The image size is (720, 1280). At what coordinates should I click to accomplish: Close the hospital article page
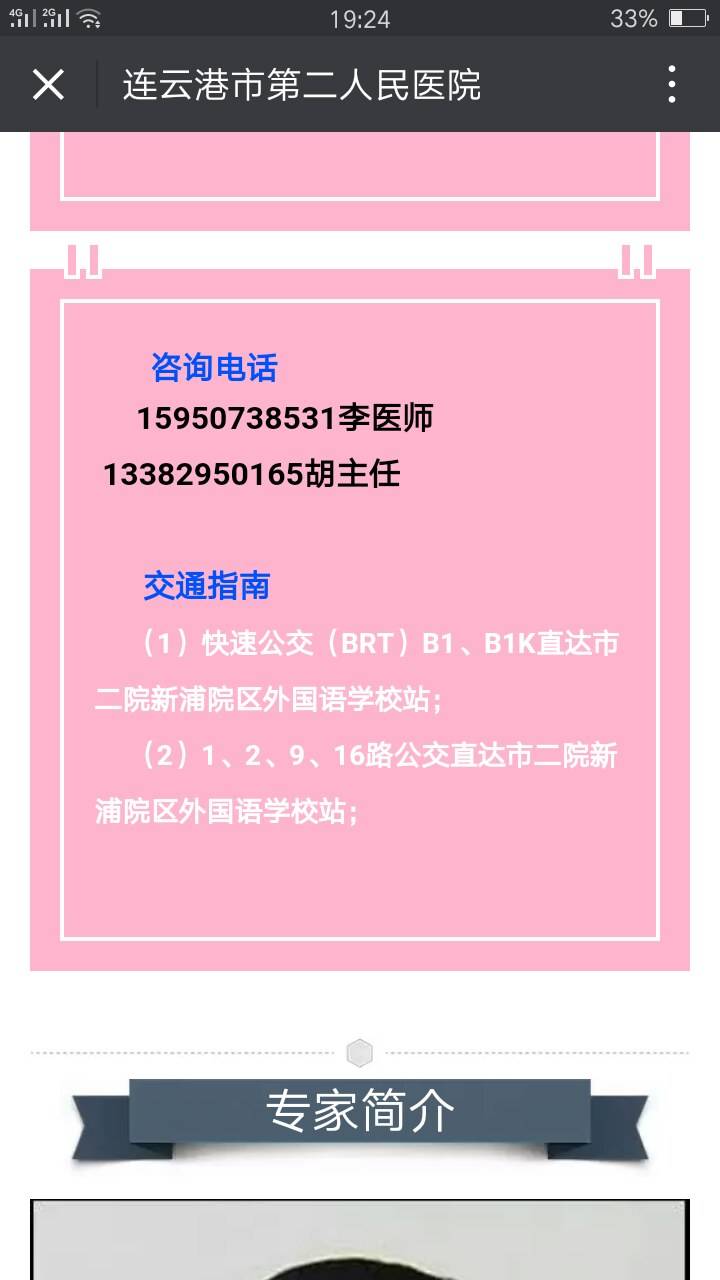point(48,85)
